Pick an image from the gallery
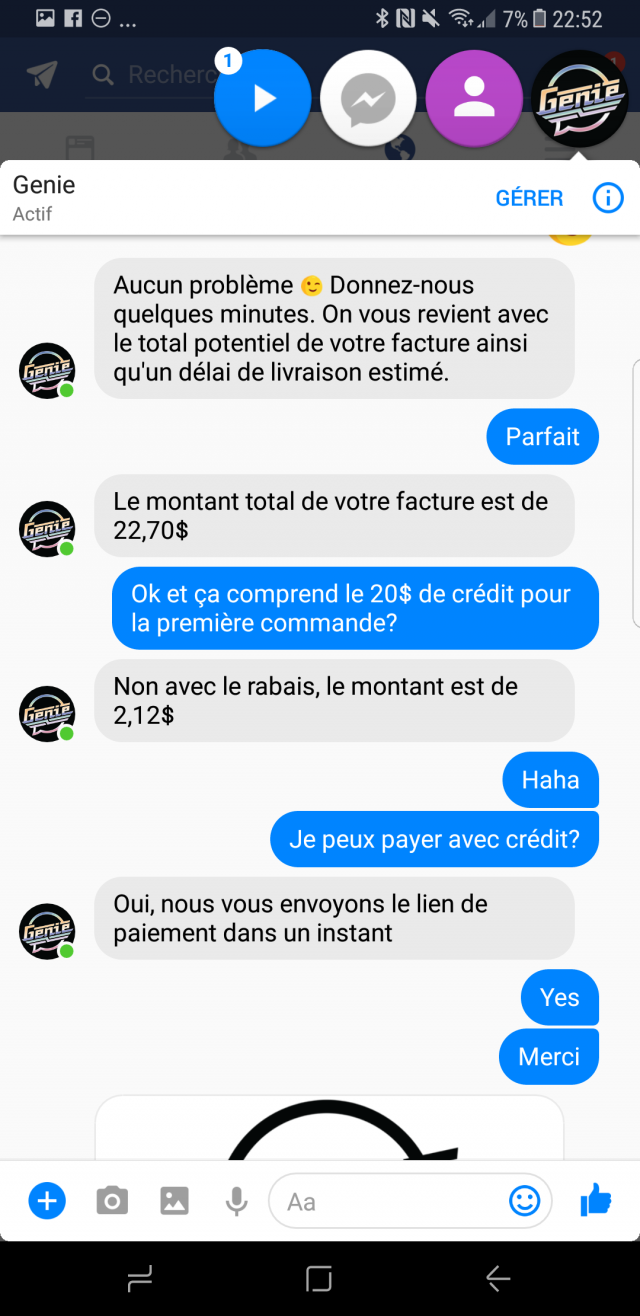The height and width of the screenshot is (1316, 640). (x=174, y=1200)
